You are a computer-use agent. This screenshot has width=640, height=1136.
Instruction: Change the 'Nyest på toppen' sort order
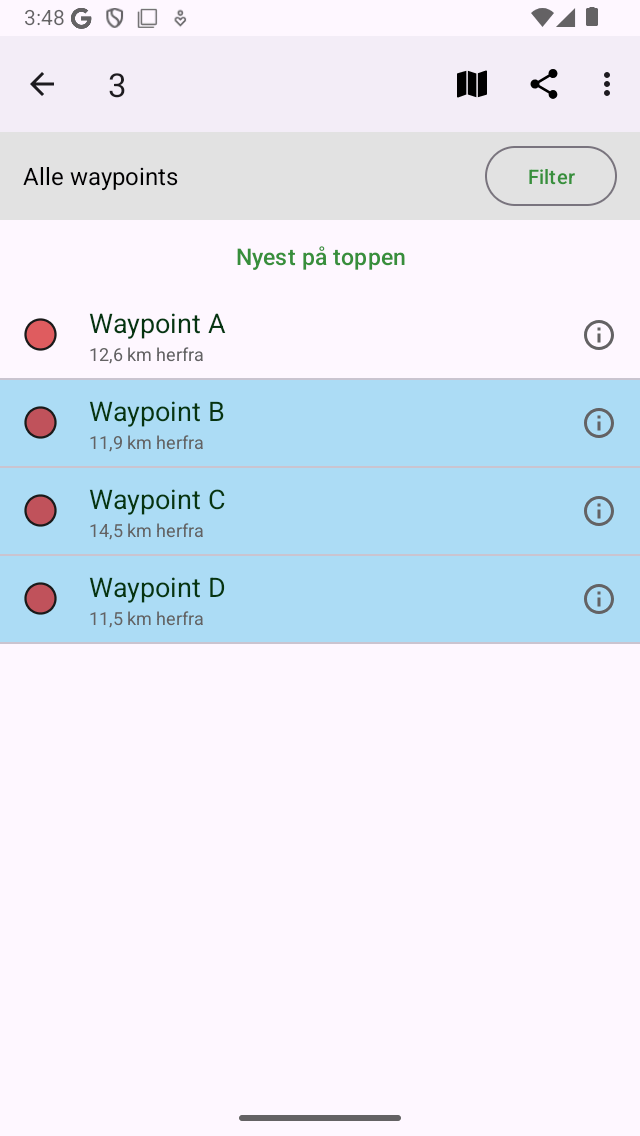(320, 257)
